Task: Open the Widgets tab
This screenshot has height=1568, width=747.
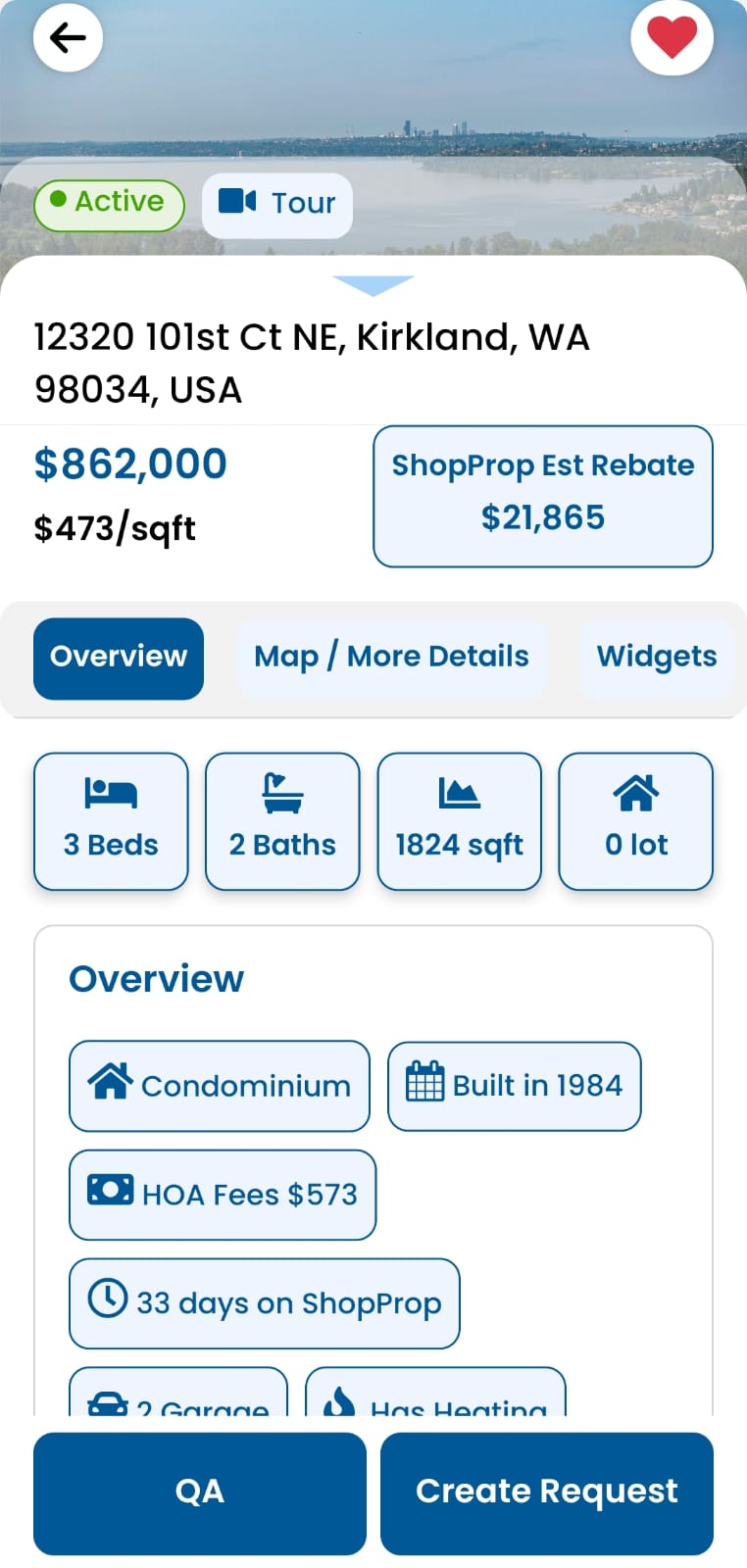Action: tap(656, 657)
